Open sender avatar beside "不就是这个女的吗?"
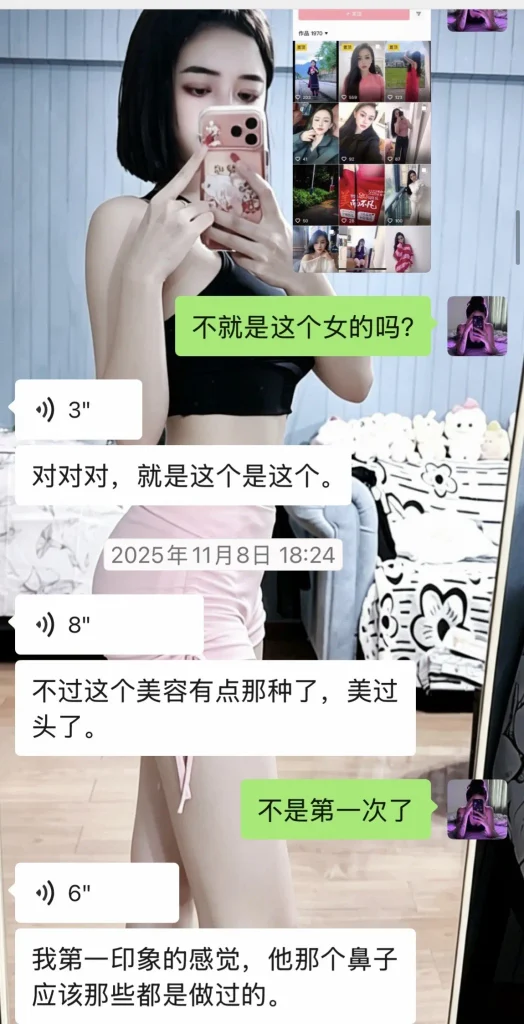Image resolution: width=524 pixels, height=1024 pixels. click(477, 326)
